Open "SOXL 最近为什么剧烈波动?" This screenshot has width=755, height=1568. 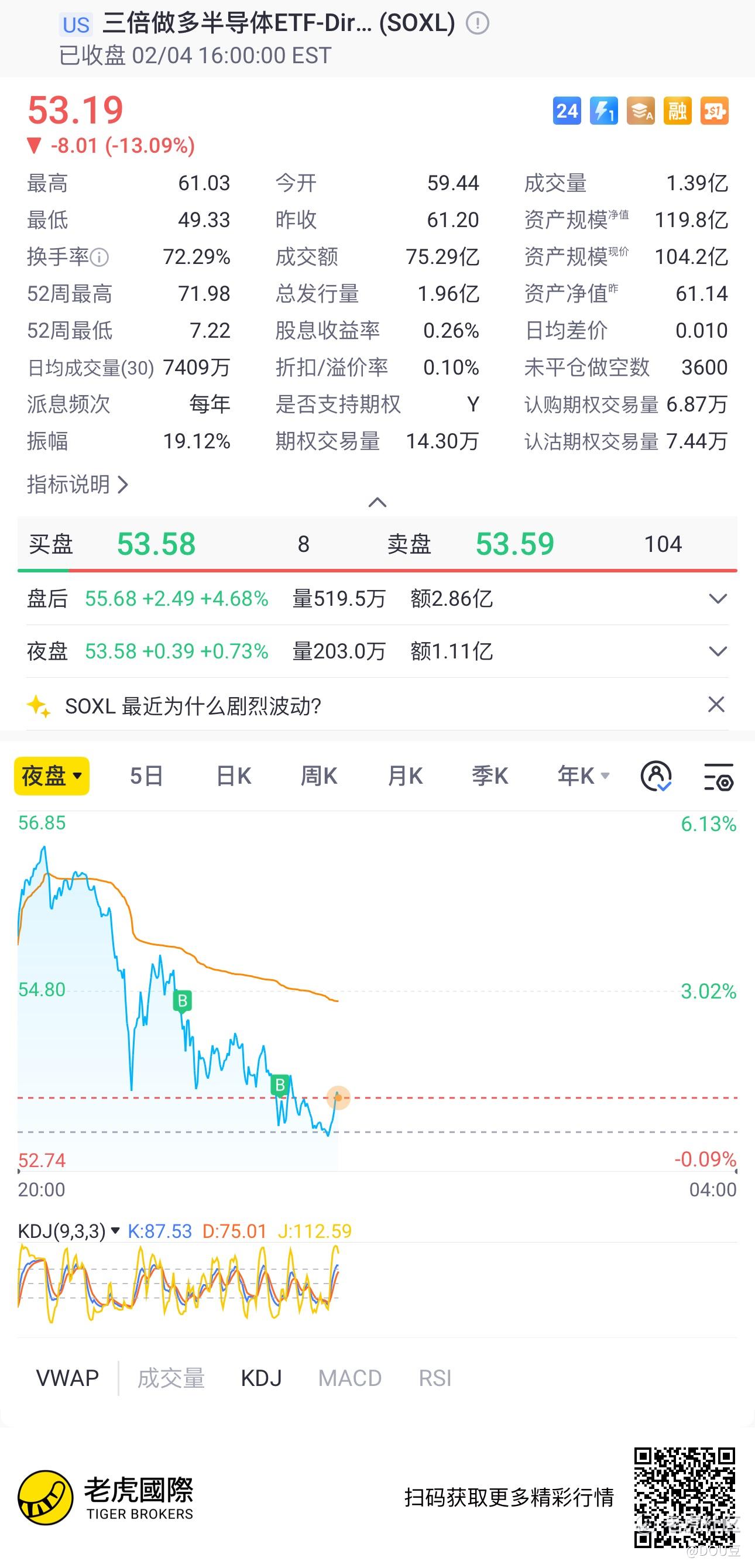tap(193, 706)
